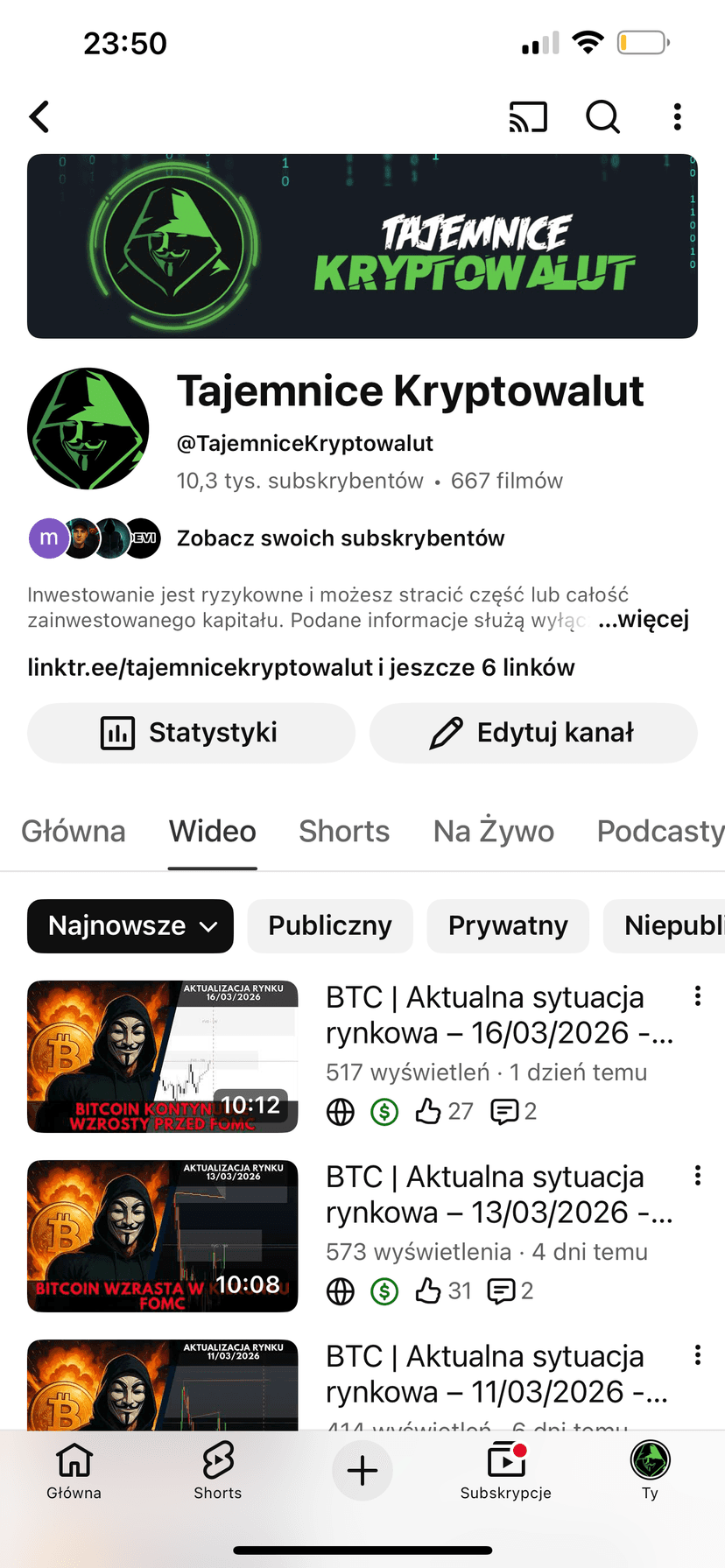Screen dimensions: 725x1568
Task: Switch to the Shorts tab
Action: click(x=344, y=831)
